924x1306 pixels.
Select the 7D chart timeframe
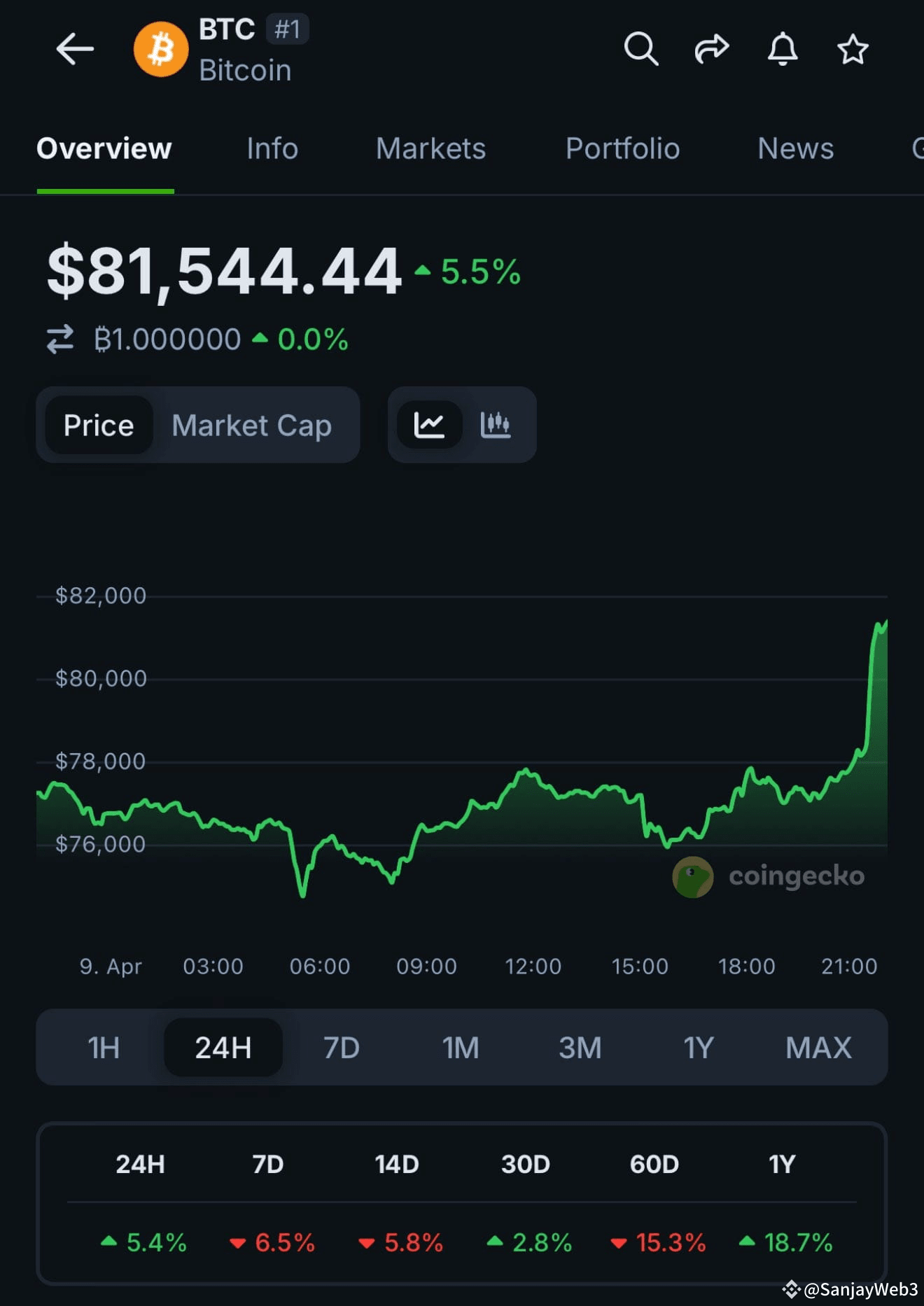341,1048
